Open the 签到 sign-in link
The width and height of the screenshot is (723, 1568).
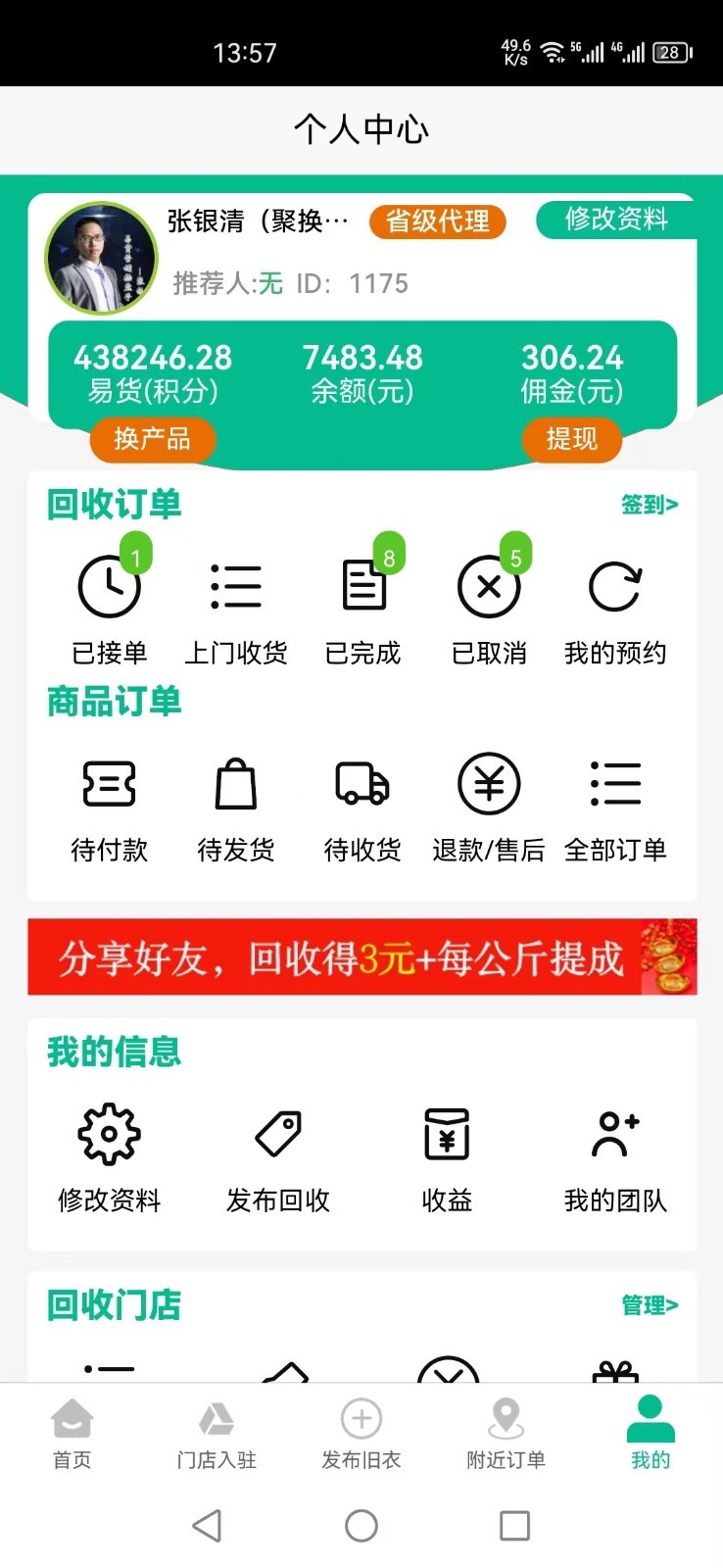(x=650, y=504)
